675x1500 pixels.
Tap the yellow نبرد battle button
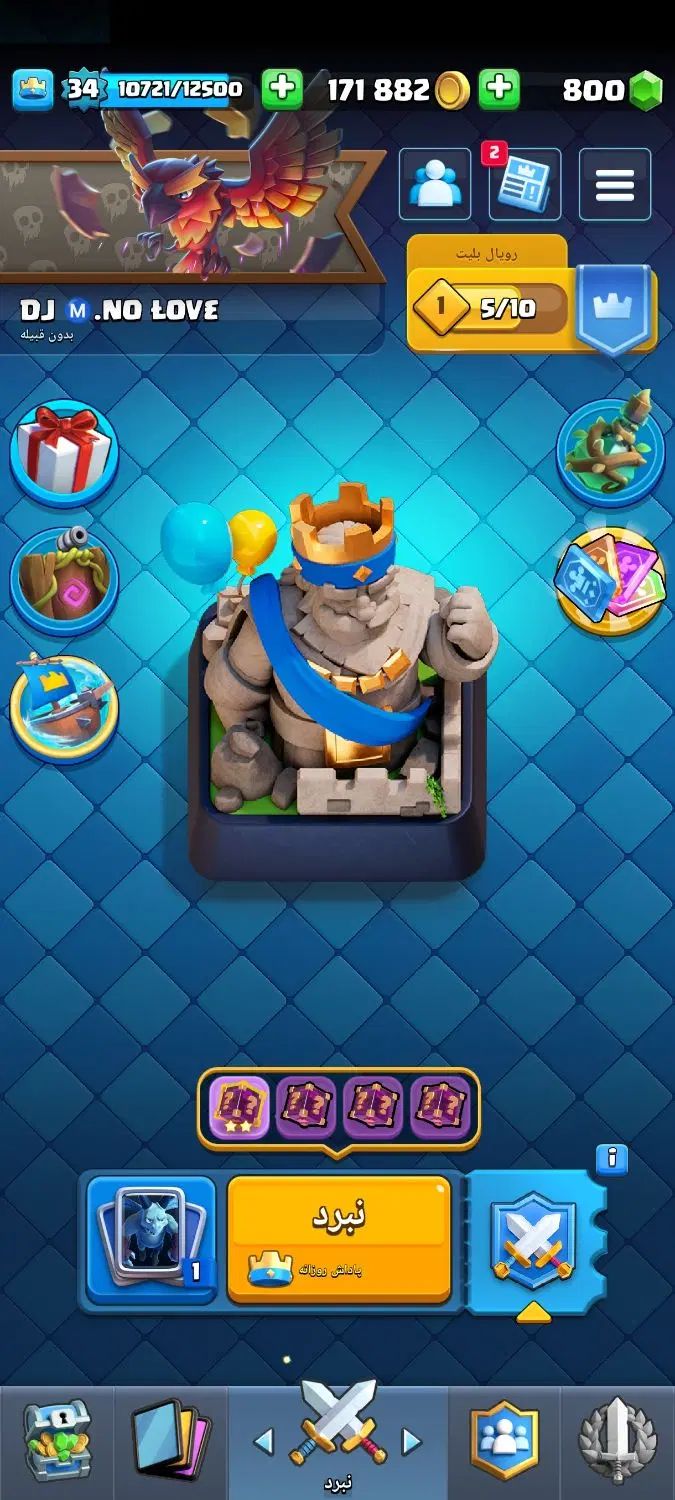pyautogui.click(x=339, y=1239)
